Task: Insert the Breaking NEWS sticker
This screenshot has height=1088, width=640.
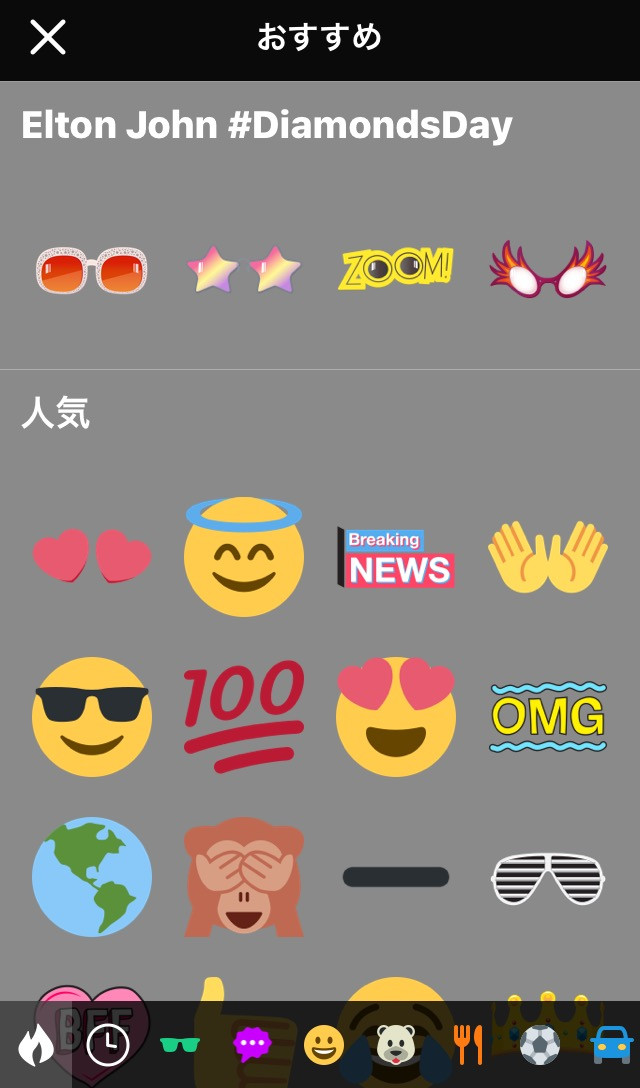Action: click(396, 557)
